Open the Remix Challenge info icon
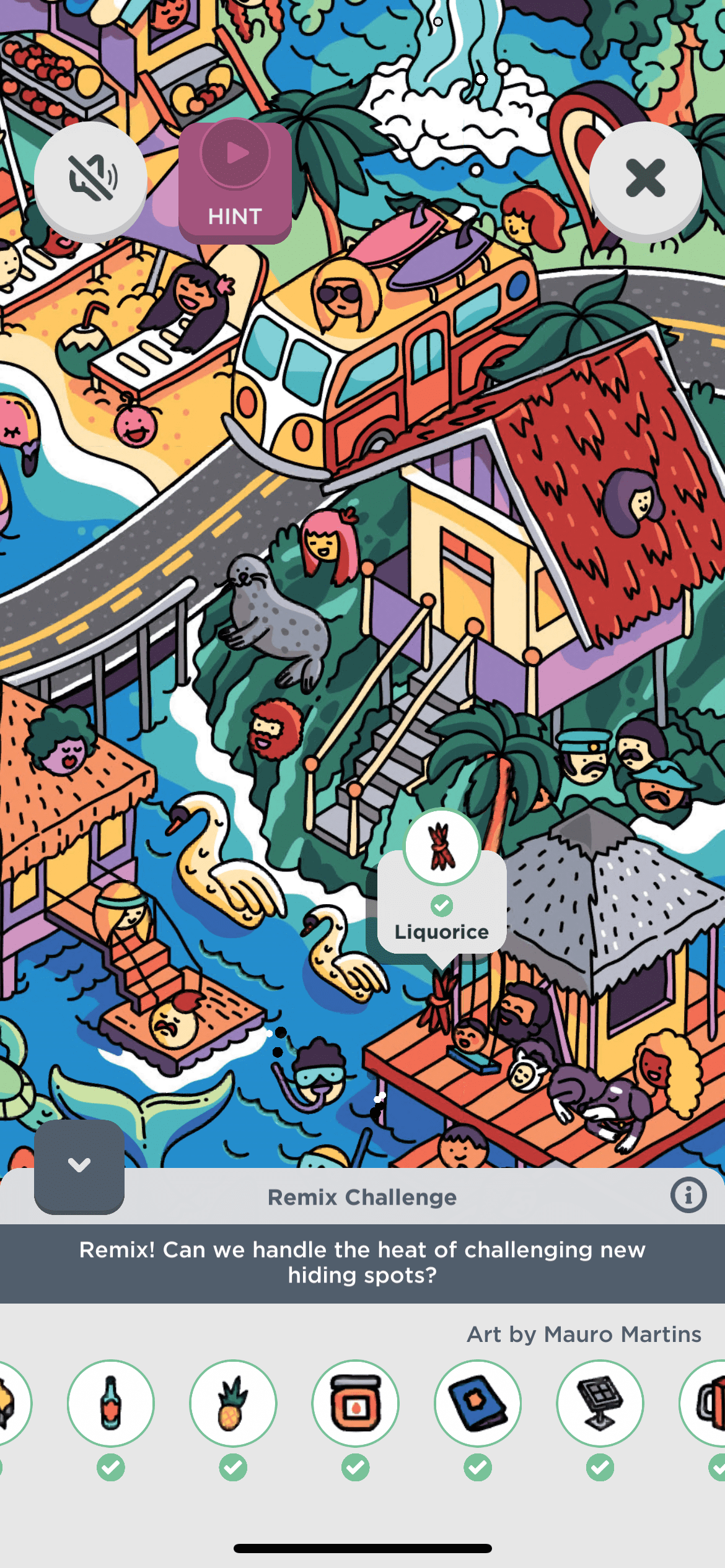725x1568 pixels. (x=688, y=1195)
